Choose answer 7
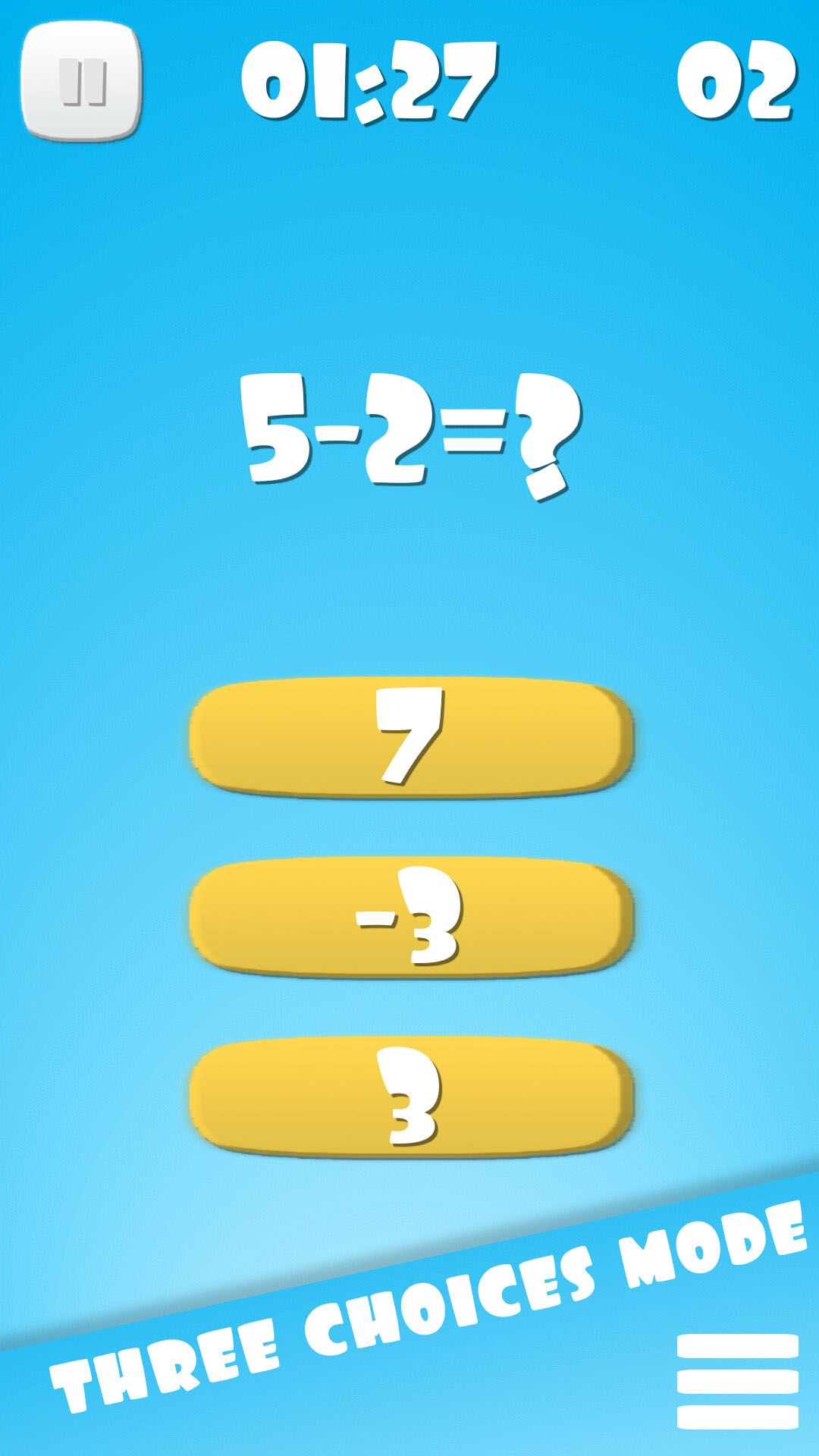 [410, 736]
